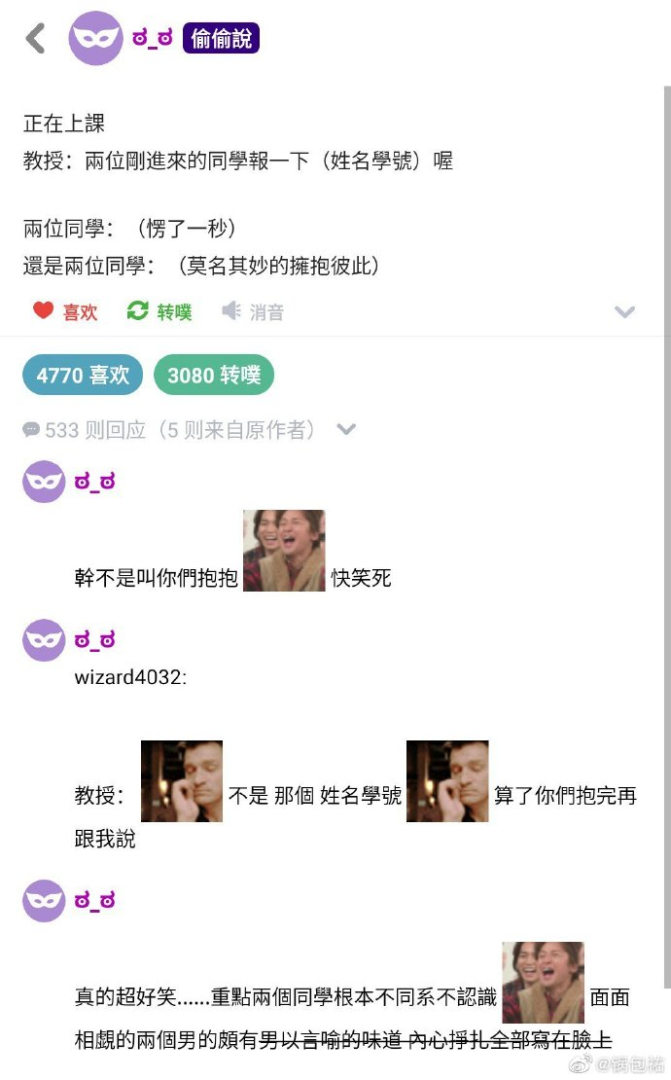Image resolution: width=671 pixels, height=1080 pixels.
Task: Expand the post options chevron
Action: (x=625, y=312)
